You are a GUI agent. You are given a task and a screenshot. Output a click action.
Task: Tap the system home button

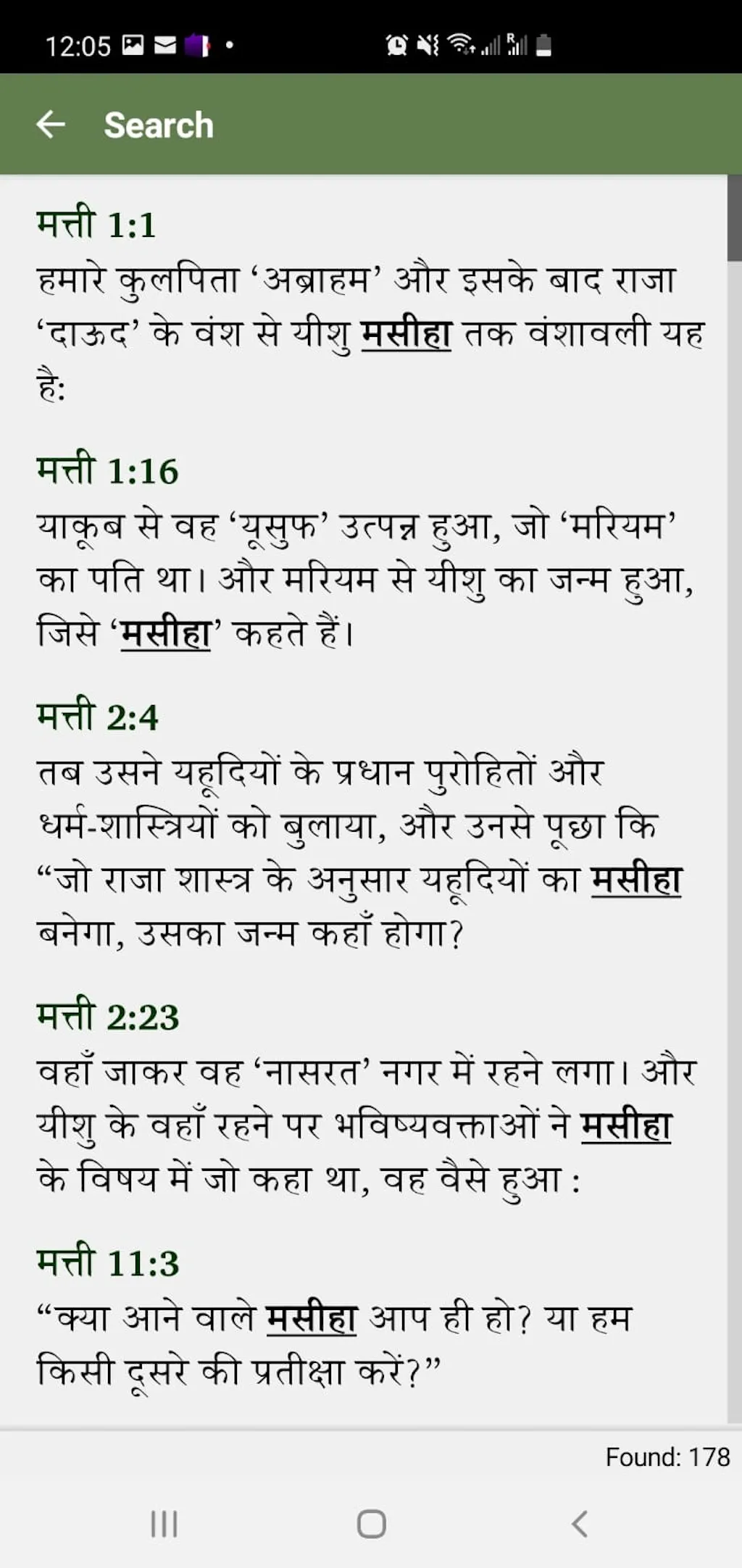[x=371, y=1524]
